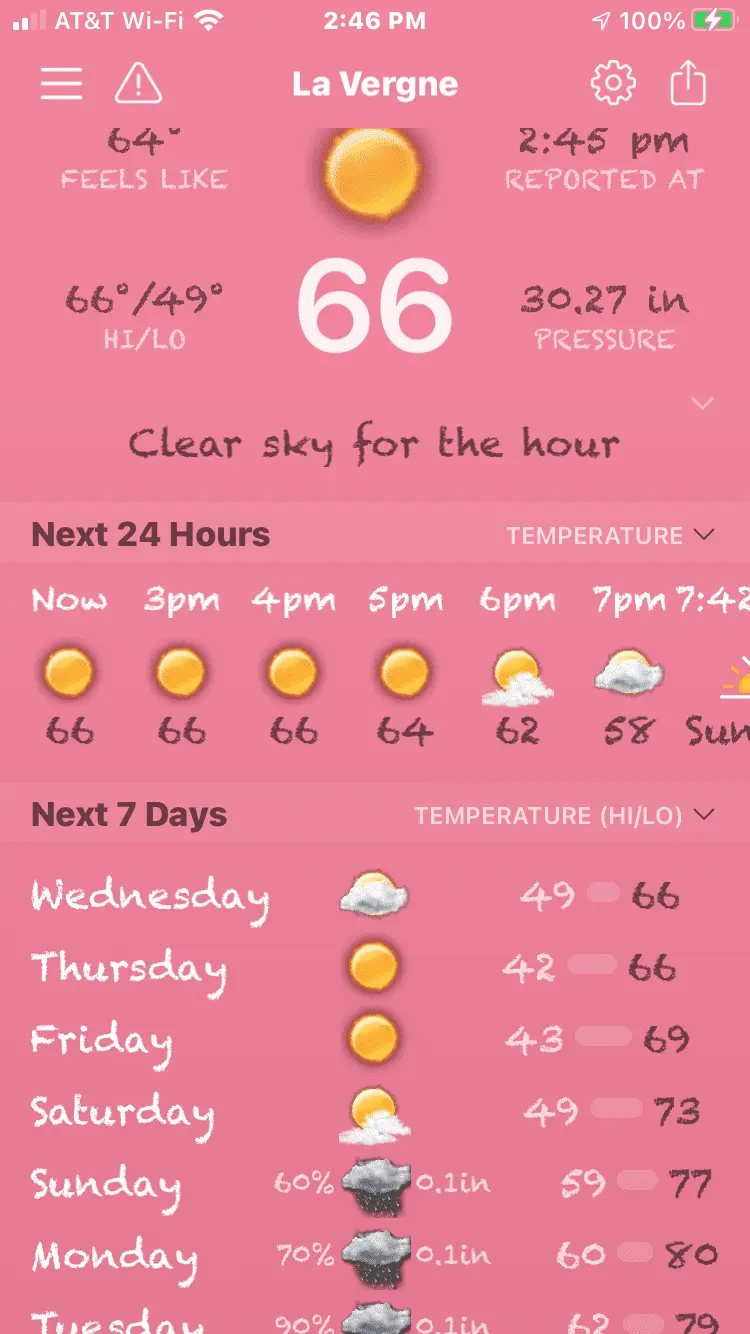
Task: Change Next 24 Hours Temperature dropdown
Action: point(610,535)
